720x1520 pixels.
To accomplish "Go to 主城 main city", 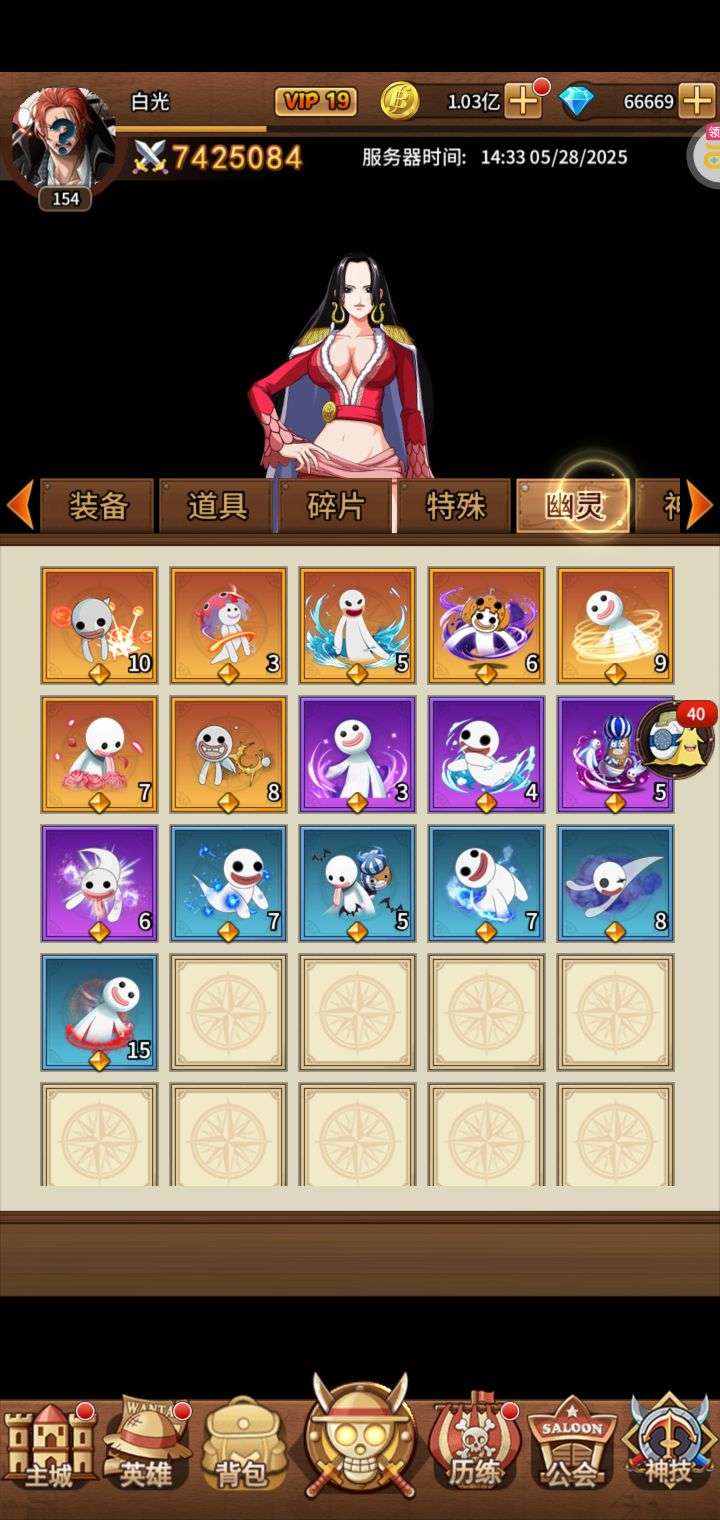I will click(49, 1446).
